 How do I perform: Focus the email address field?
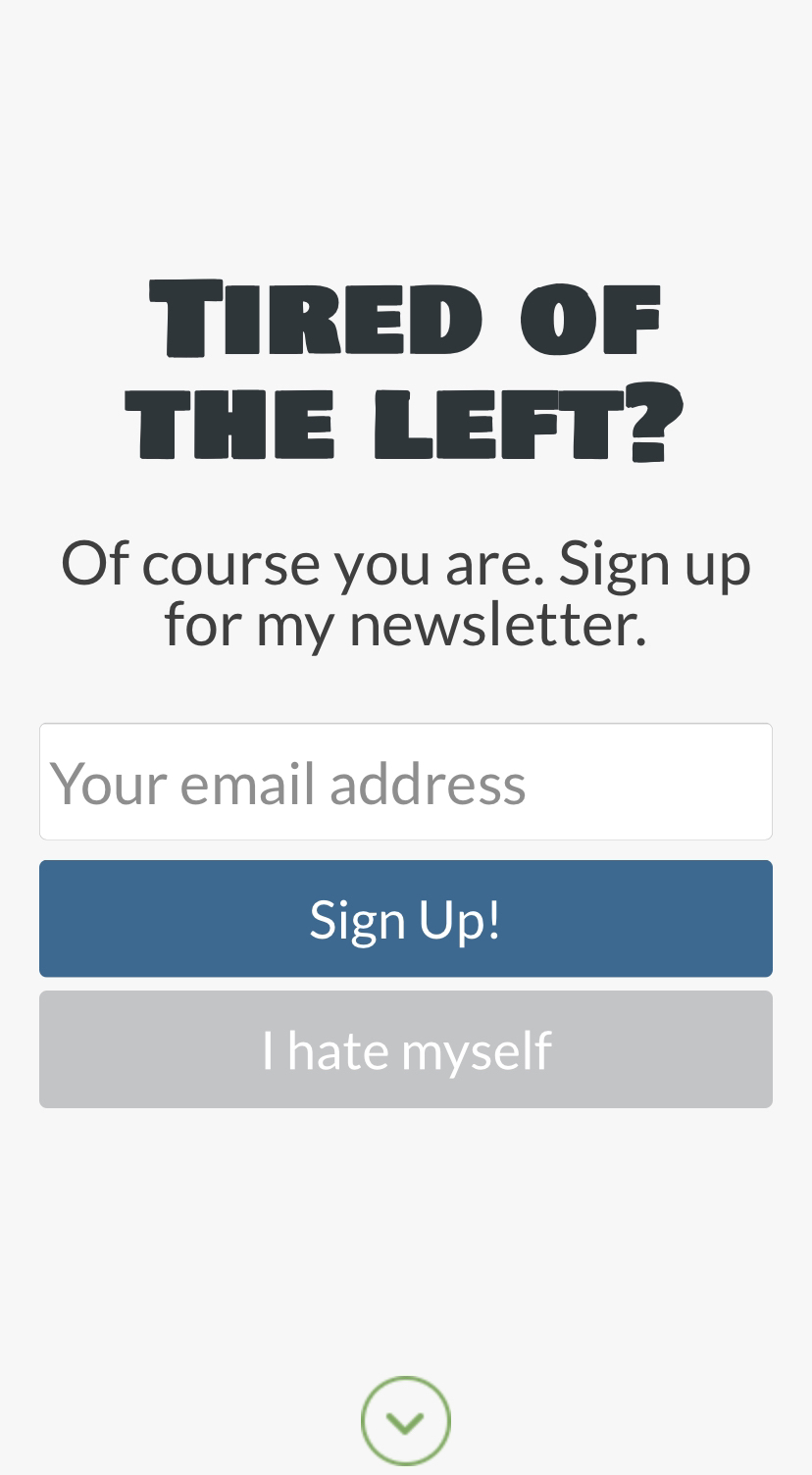click(406, 782)
